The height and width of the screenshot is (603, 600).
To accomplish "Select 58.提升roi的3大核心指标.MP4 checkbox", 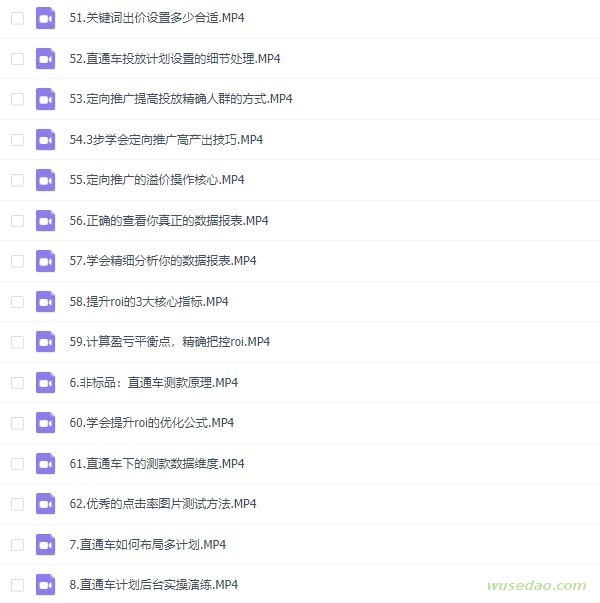I will (17, 301).
